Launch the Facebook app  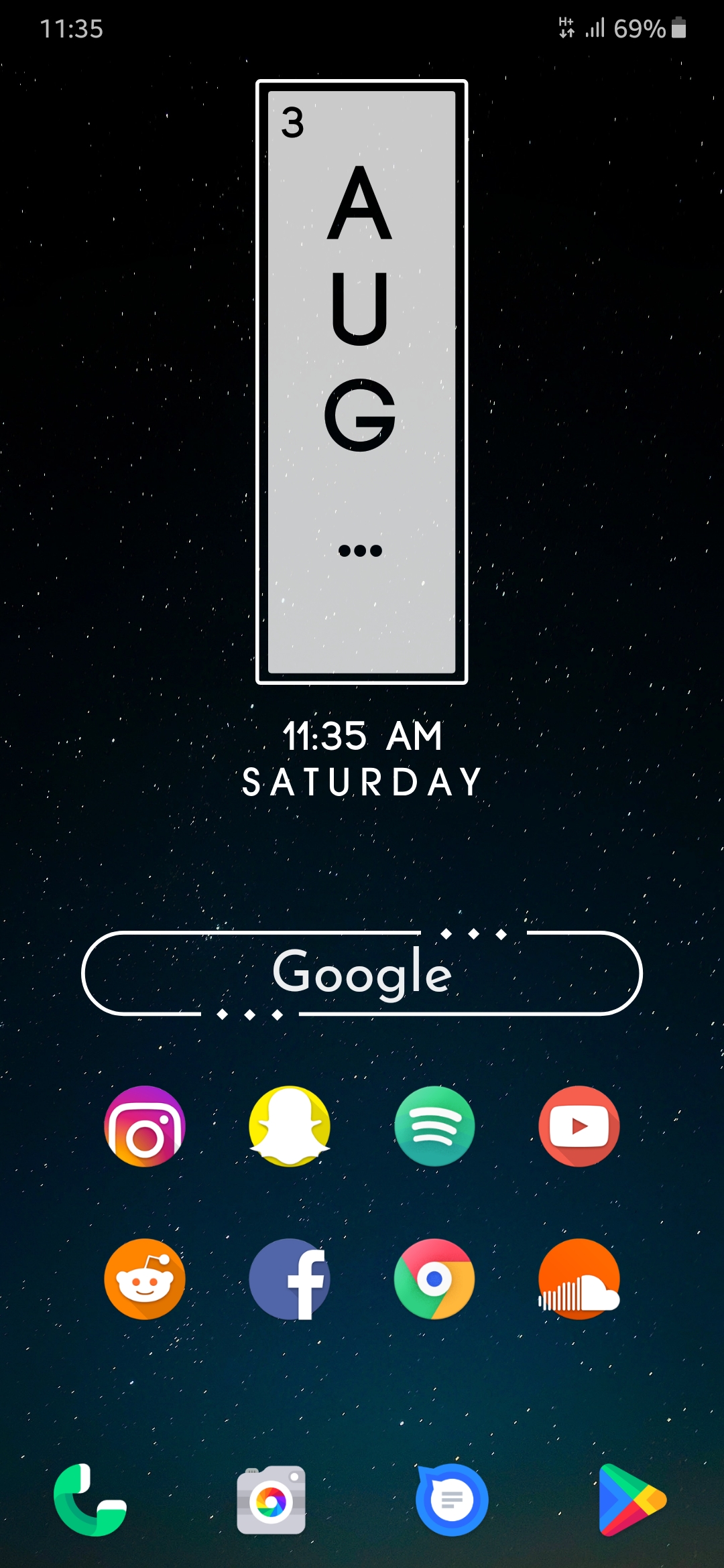(290, 1279)
